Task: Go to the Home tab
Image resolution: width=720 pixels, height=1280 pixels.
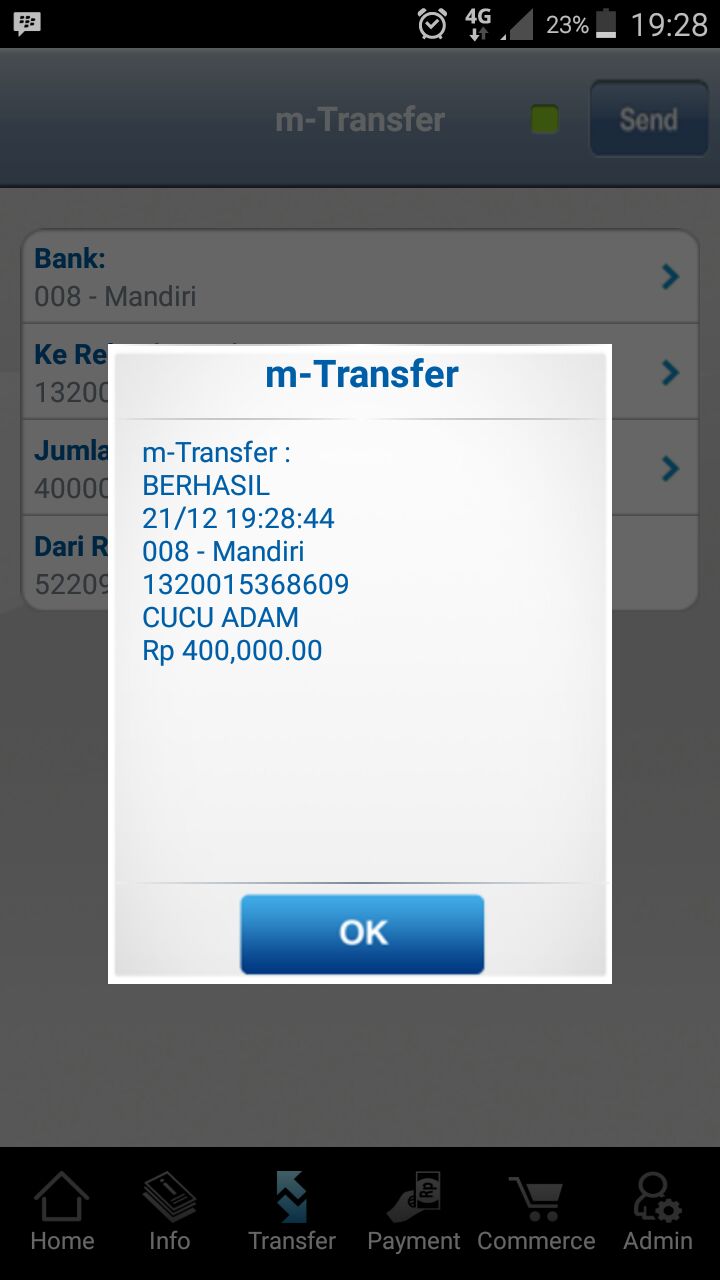Action: [62, 1212]
